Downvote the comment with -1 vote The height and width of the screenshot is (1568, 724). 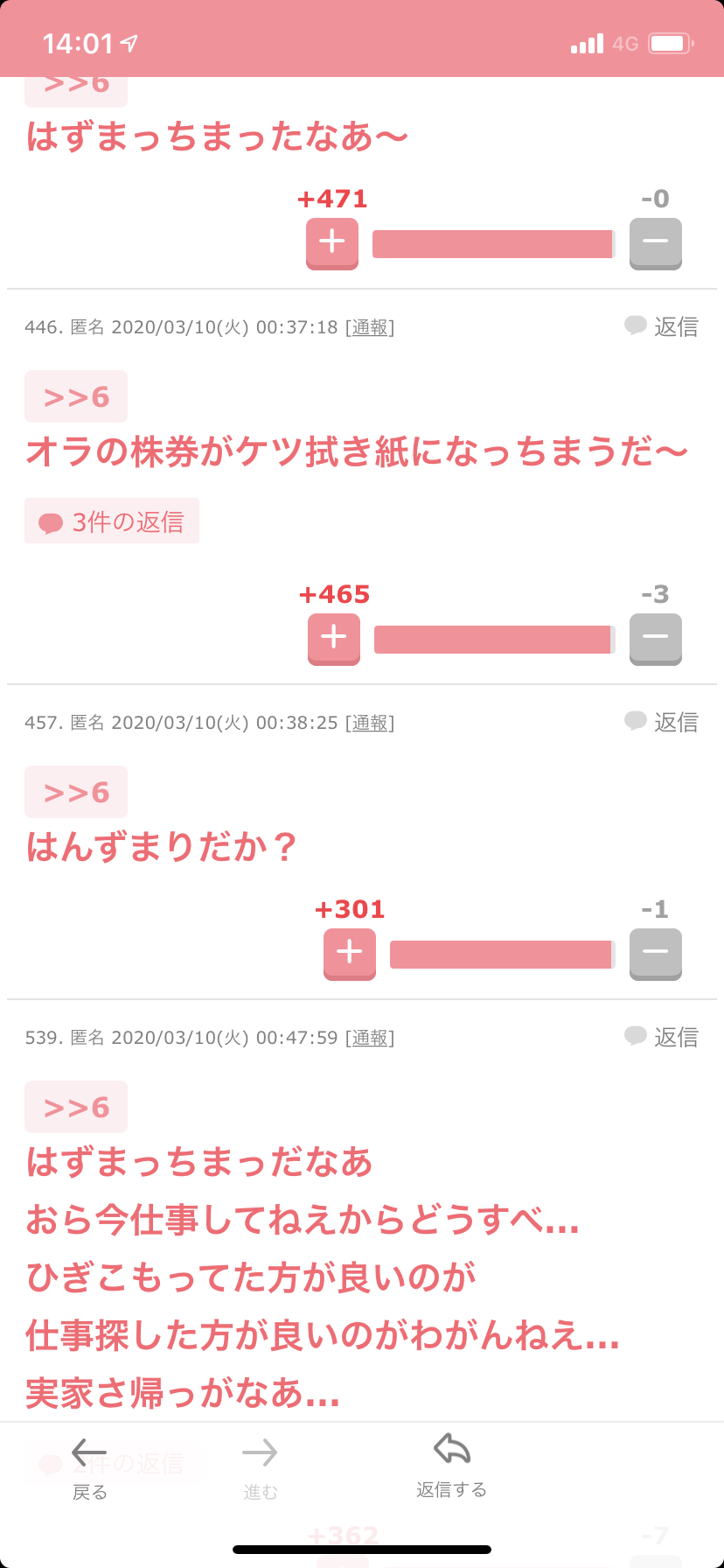(655, 953)
